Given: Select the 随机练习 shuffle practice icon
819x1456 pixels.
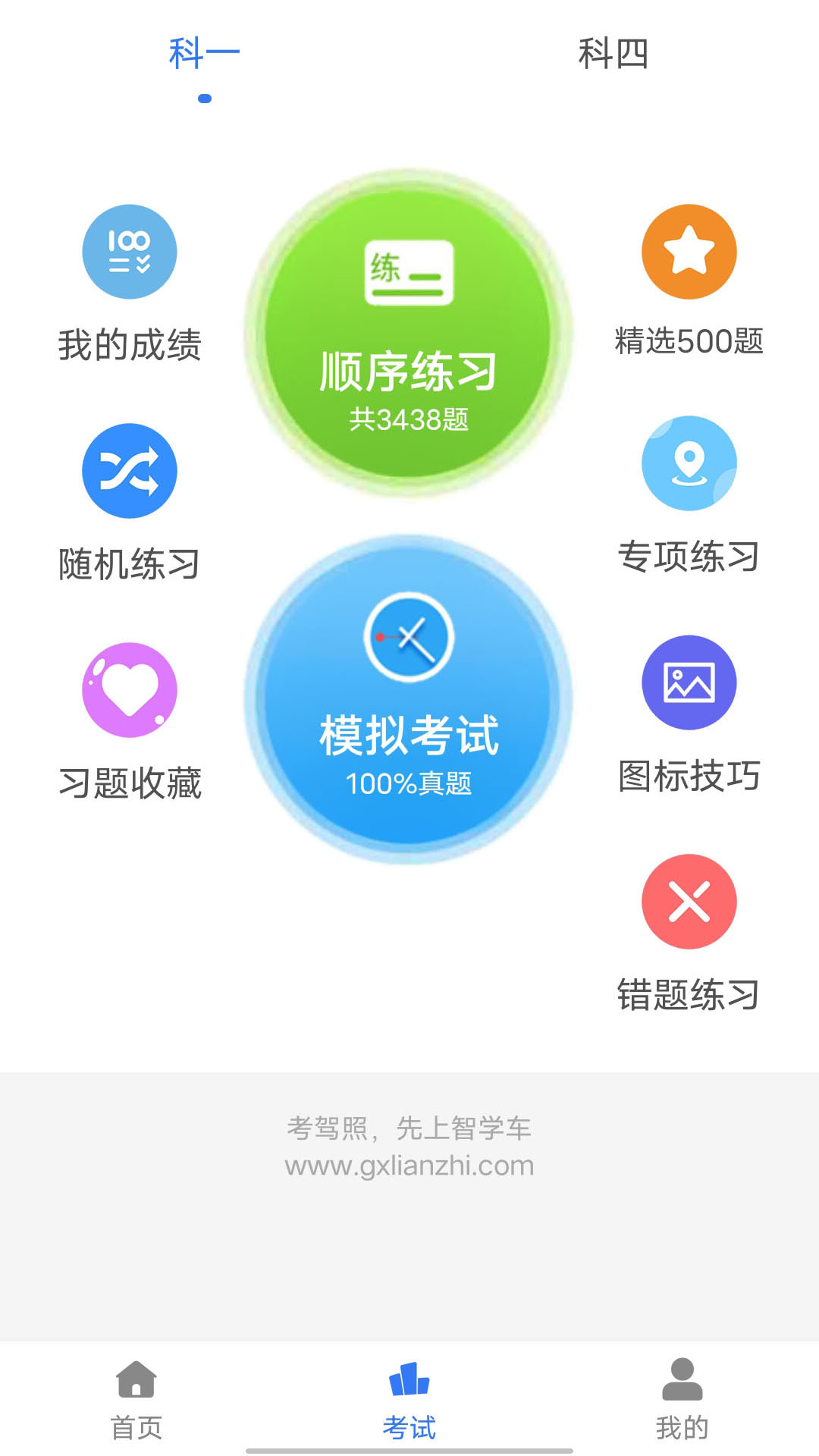Looking at the screenshot, I should point(129,470).
